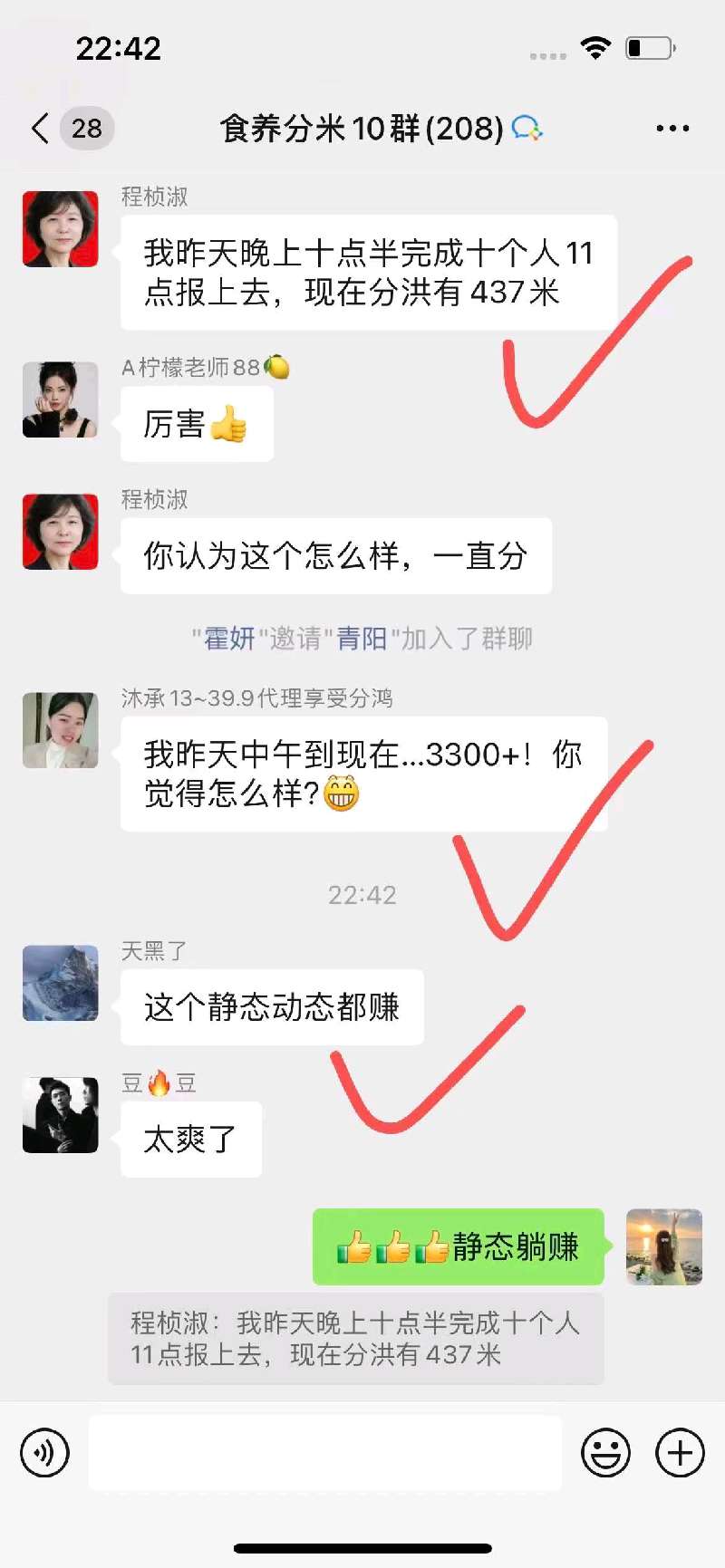Open 霍妍's profile from invite notice
This screenshot has height=1568, width=725.
(229, 639)
